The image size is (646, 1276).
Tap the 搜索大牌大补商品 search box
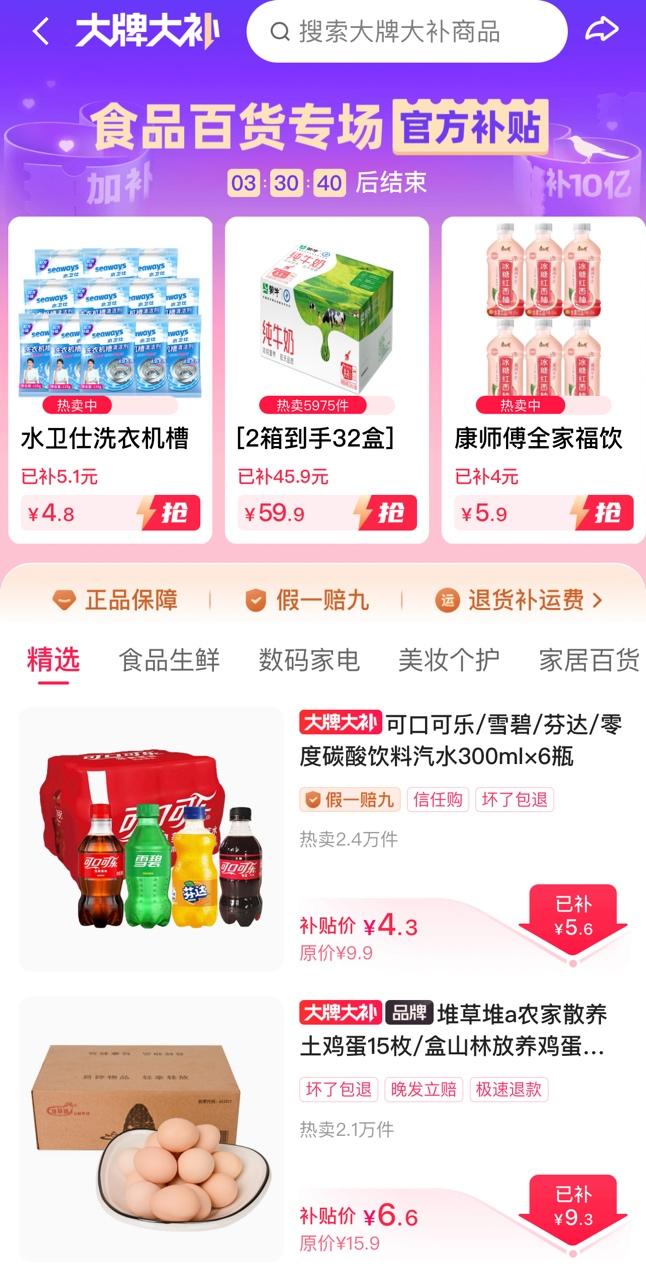click(407, 32)
